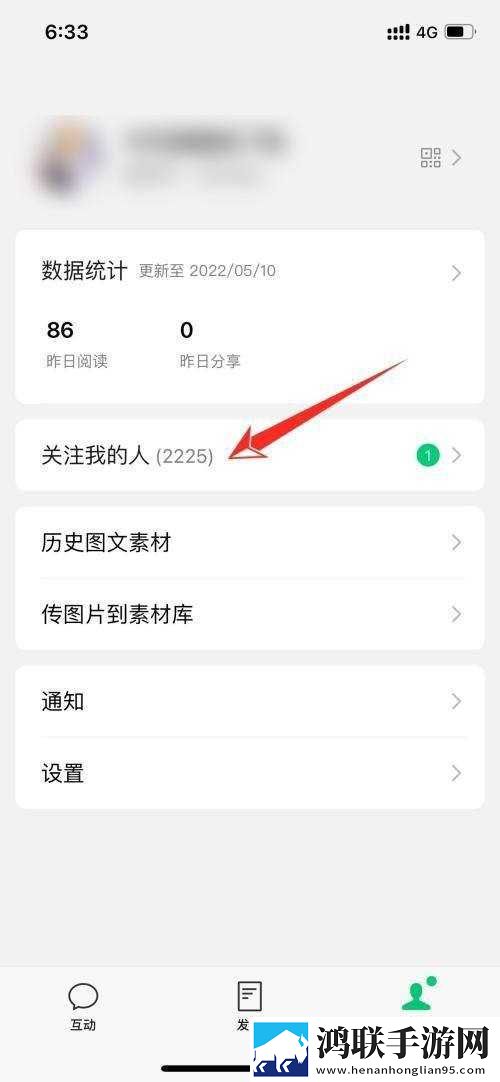Select the green profile tab
500x1082 pixels.
pyautogui.click(x=418, y=997)
